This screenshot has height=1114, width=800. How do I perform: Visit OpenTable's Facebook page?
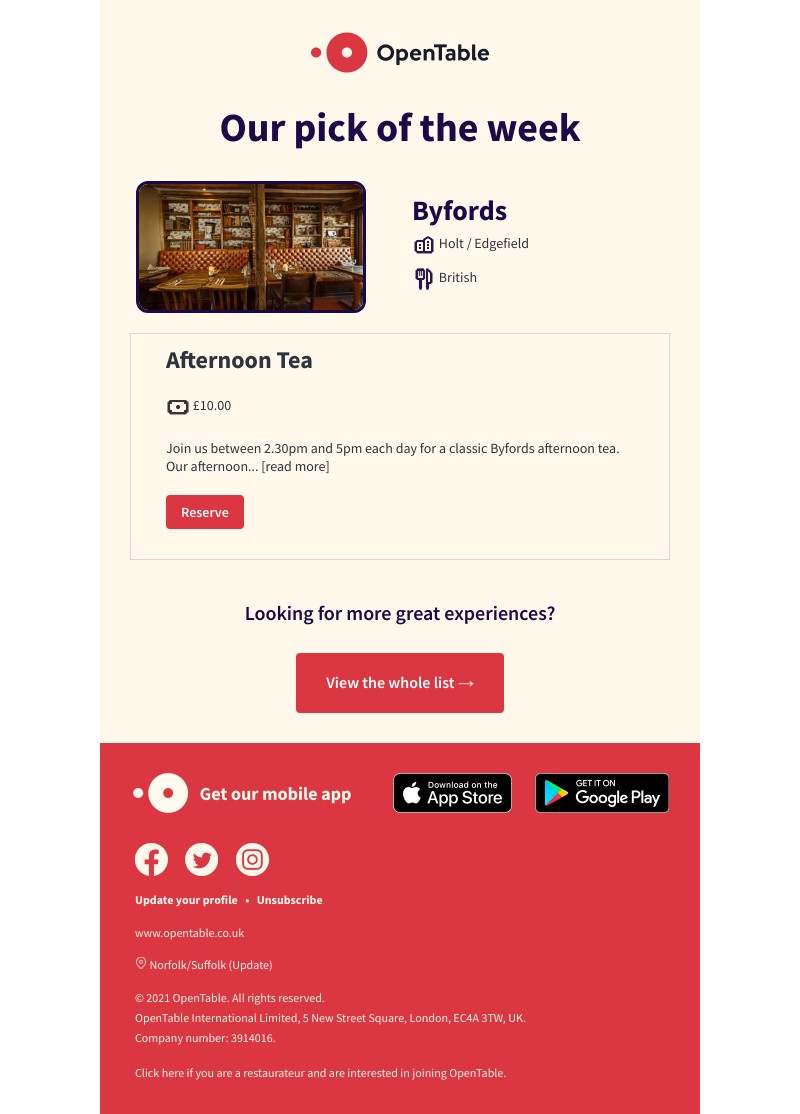coord(151,860)
